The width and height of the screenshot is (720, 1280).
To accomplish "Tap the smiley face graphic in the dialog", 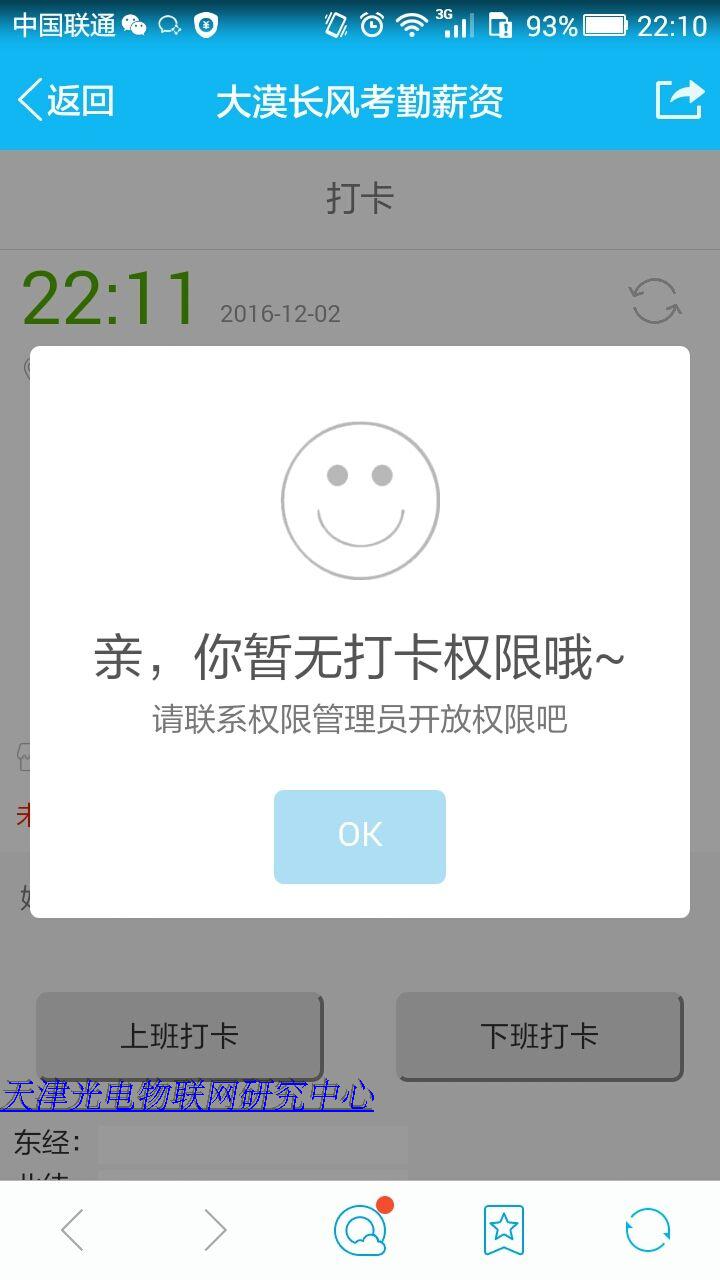I will coord(359,500).
